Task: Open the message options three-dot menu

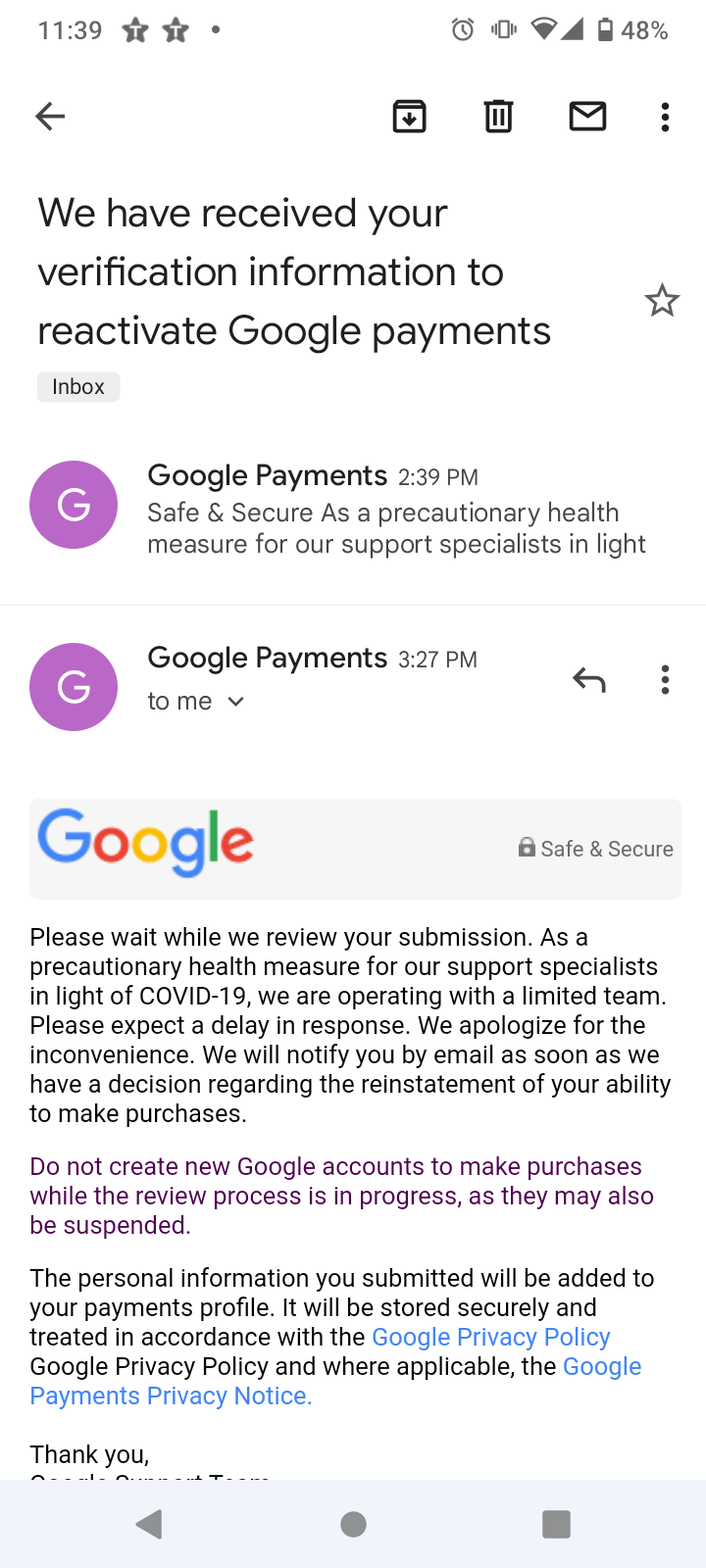Action: coord(665,679)
